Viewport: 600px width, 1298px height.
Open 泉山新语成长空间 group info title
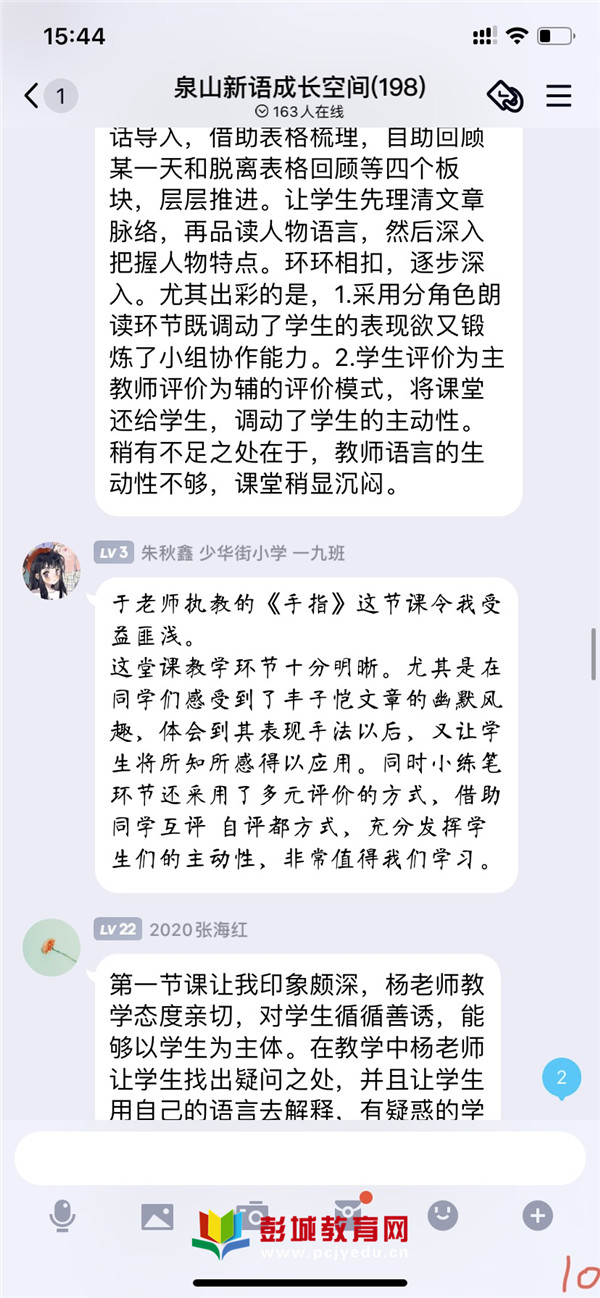300,86
